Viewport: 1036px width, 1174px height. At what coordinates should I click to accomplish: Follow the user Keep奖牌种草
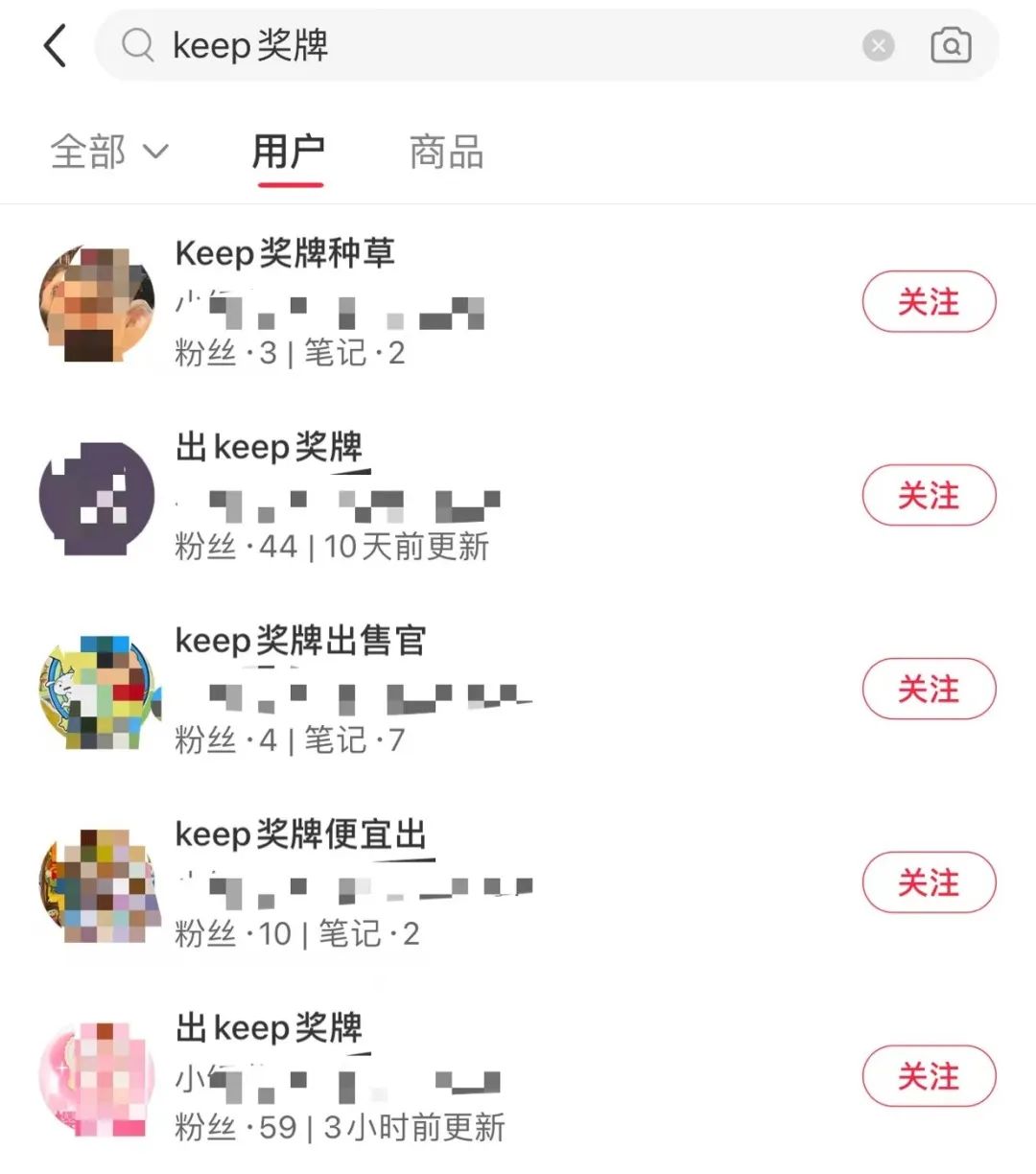pos(929,302)
